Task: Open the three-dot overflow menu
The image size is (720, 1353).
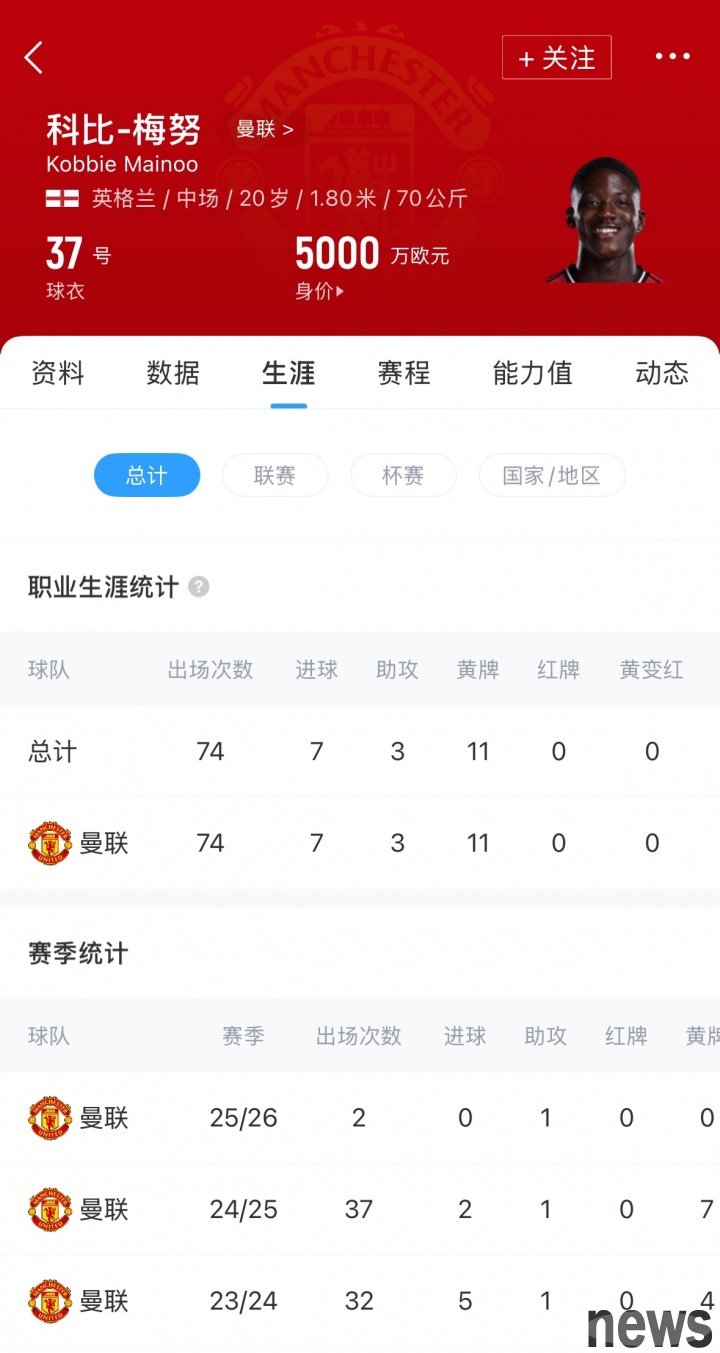Action: tap(673, 57)
